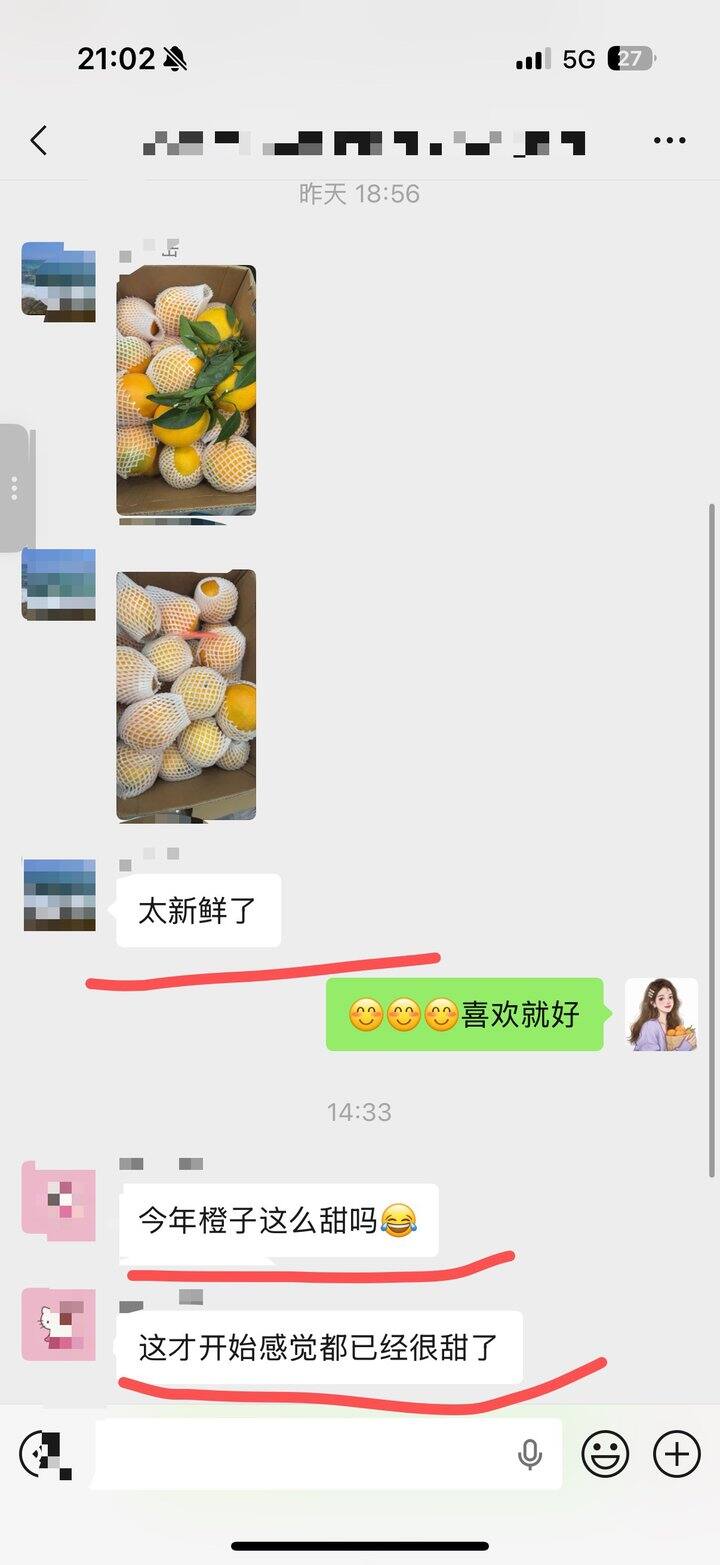Viewport: 720px width, 1565px height.
Task: Open the emoji picker icon
Action: point(604,1454)
